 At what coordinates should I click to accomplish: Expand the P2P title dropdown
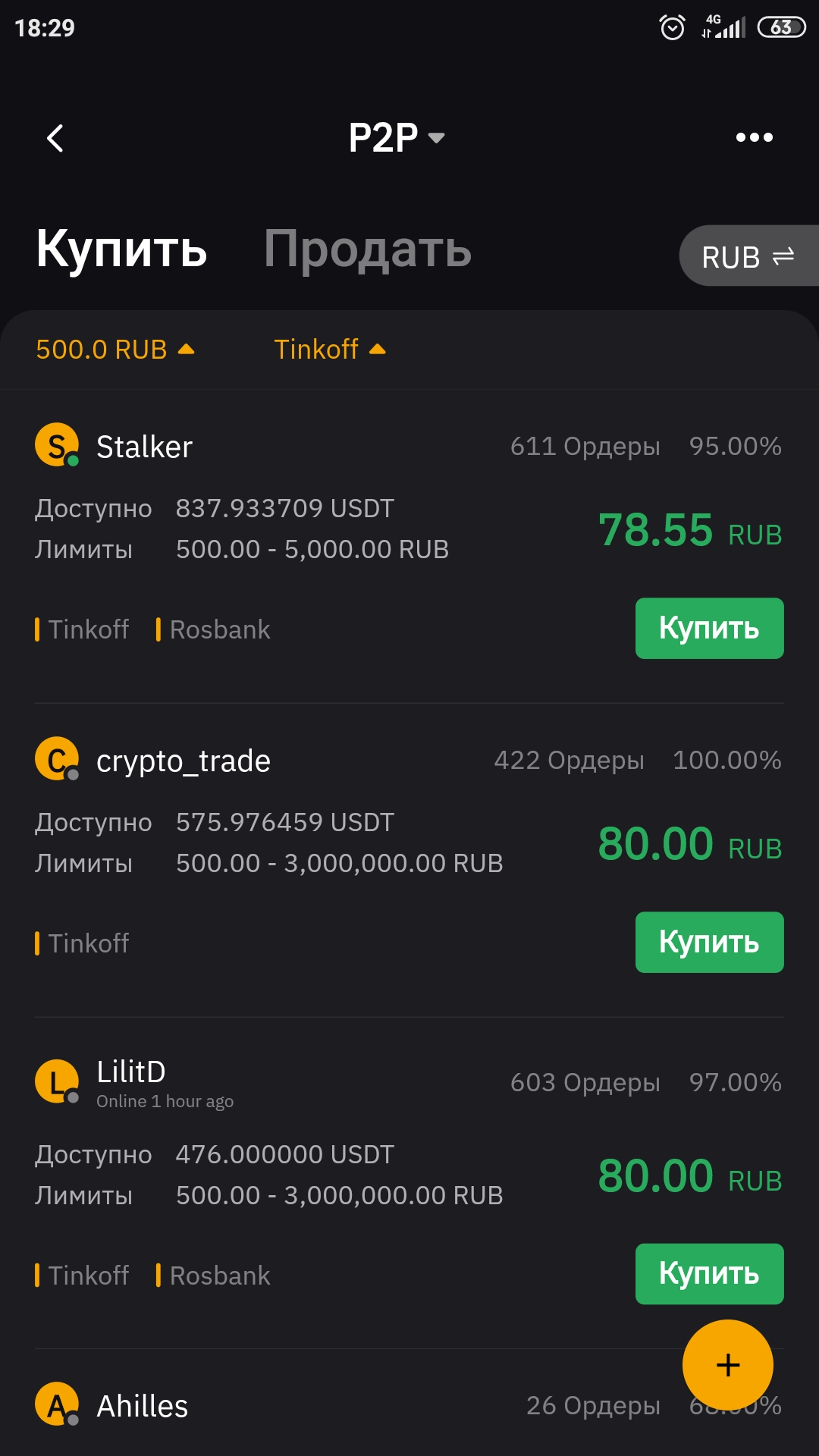coord(396,138)
